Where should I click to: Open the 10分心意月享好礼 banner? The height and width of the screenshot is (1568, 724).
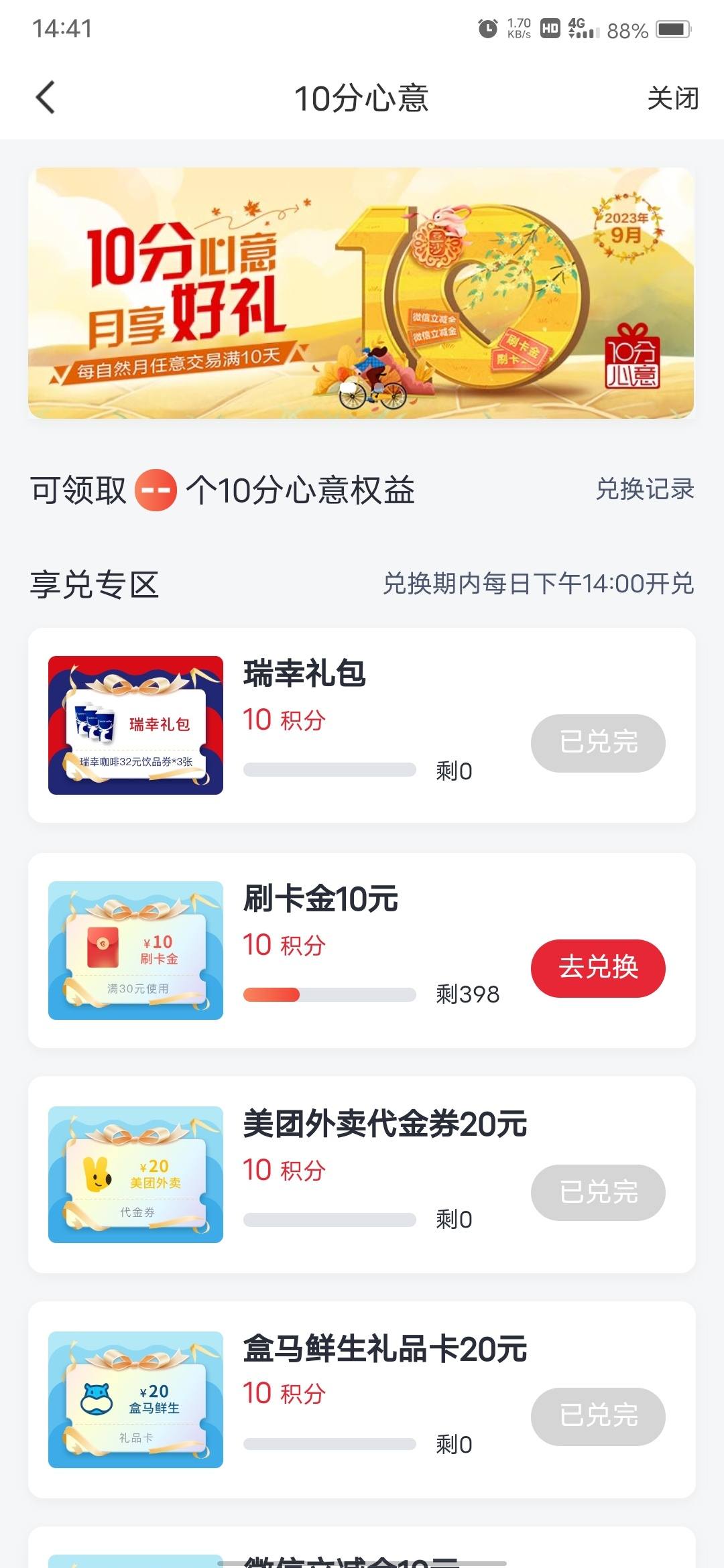[x=361, y=293]
